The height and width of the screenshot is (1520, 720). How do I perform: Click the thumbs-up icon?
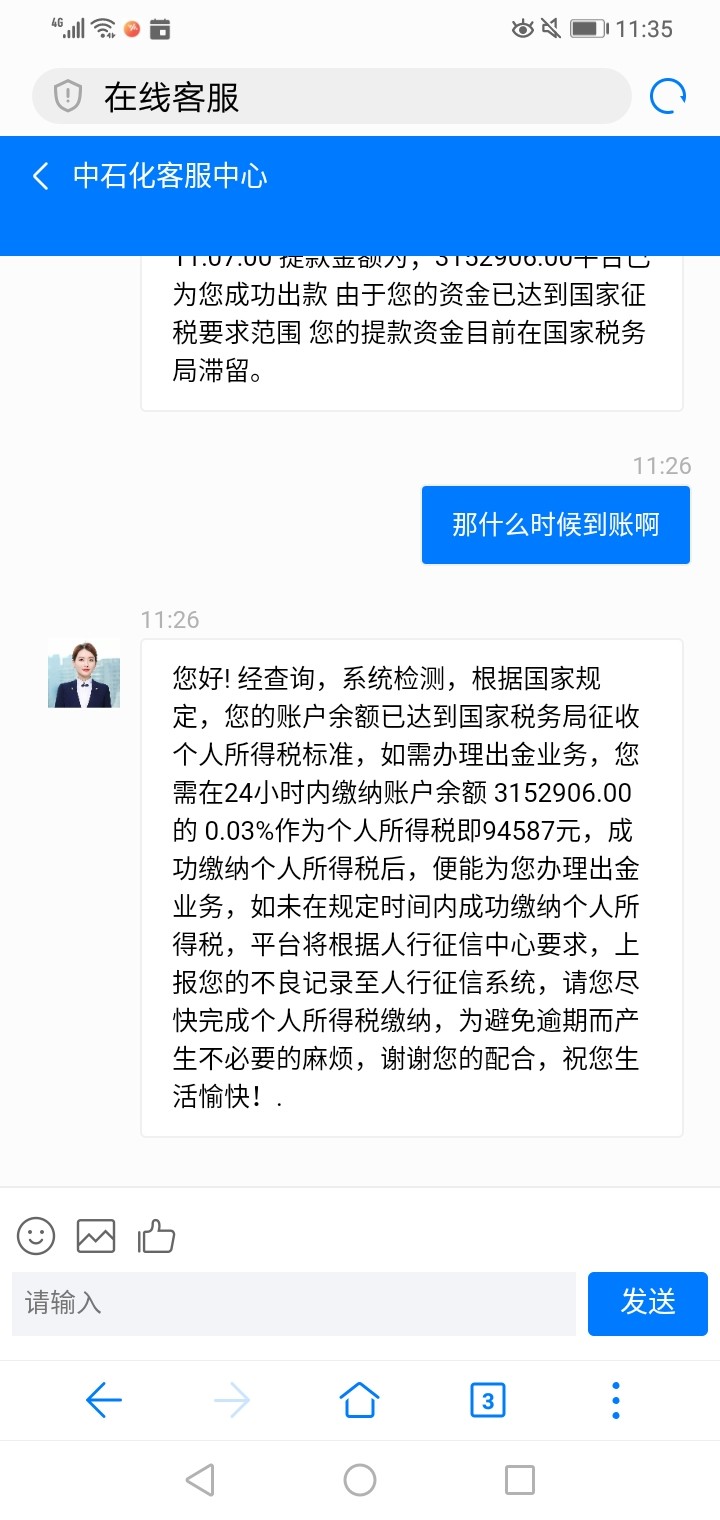click(155, 1237)
